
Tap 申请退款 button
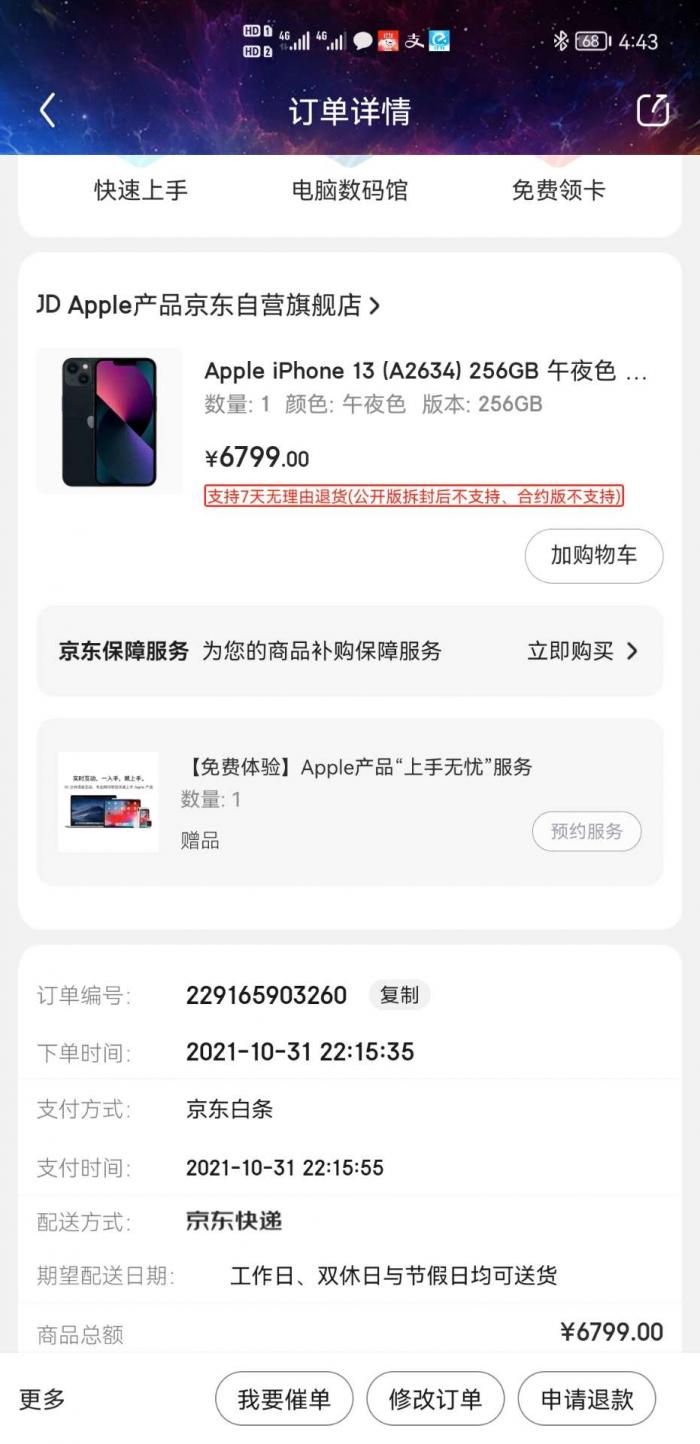point(587,1399)
